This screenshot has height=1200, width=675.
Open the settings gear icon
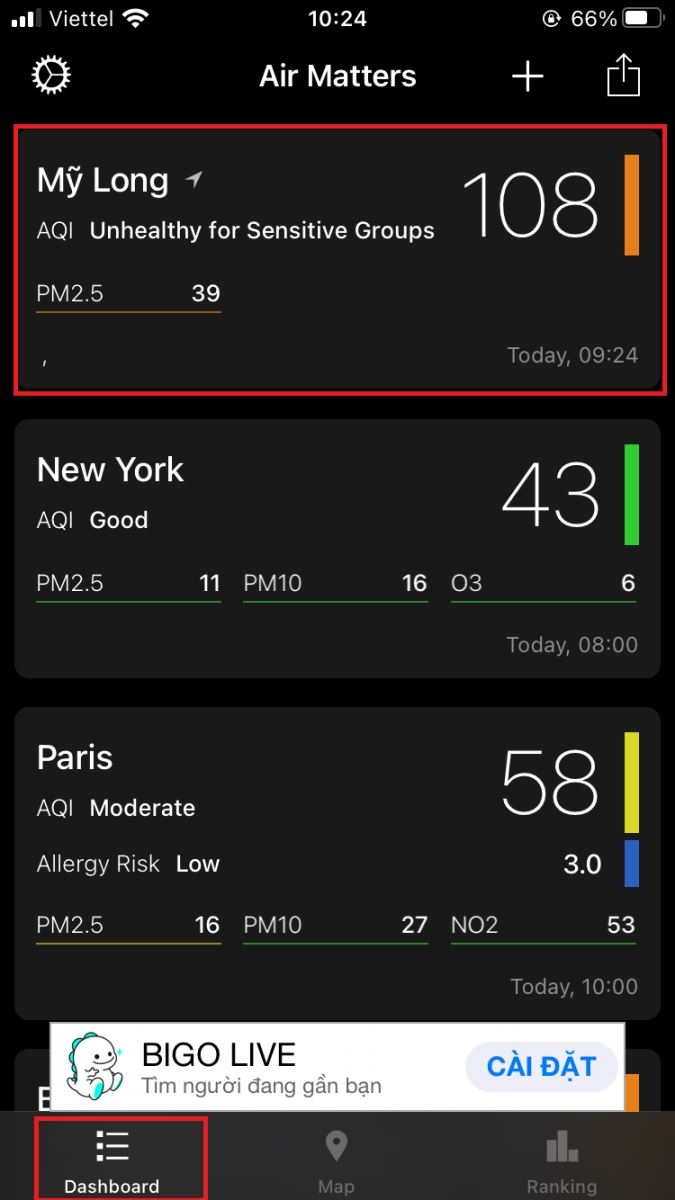(x=51, y=76)
